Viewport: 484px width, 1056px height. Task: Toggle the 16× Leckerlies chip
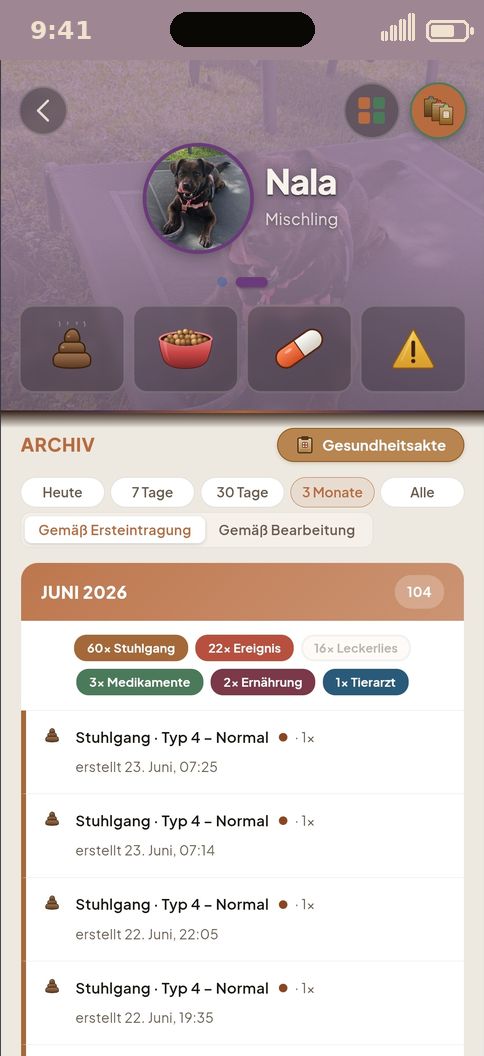pos(355,649)
